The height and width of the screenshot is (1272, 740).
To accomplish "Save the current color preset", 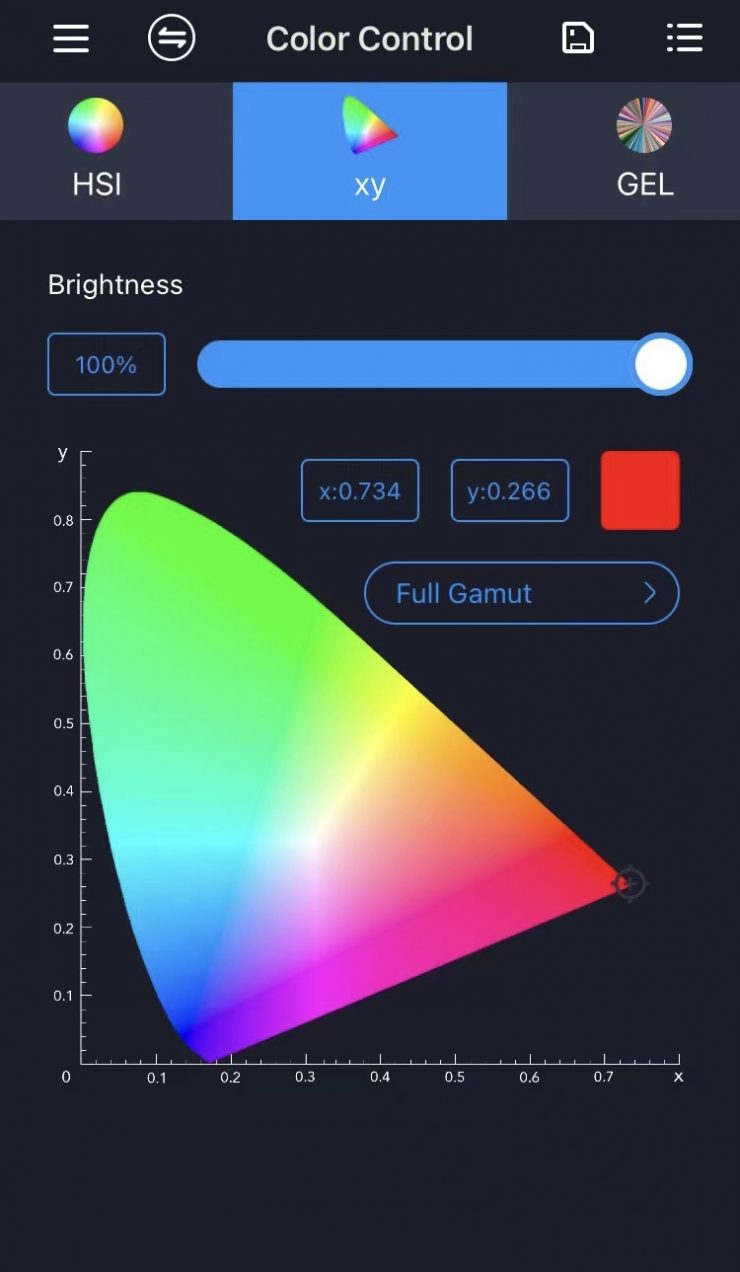I will [577, 39].
